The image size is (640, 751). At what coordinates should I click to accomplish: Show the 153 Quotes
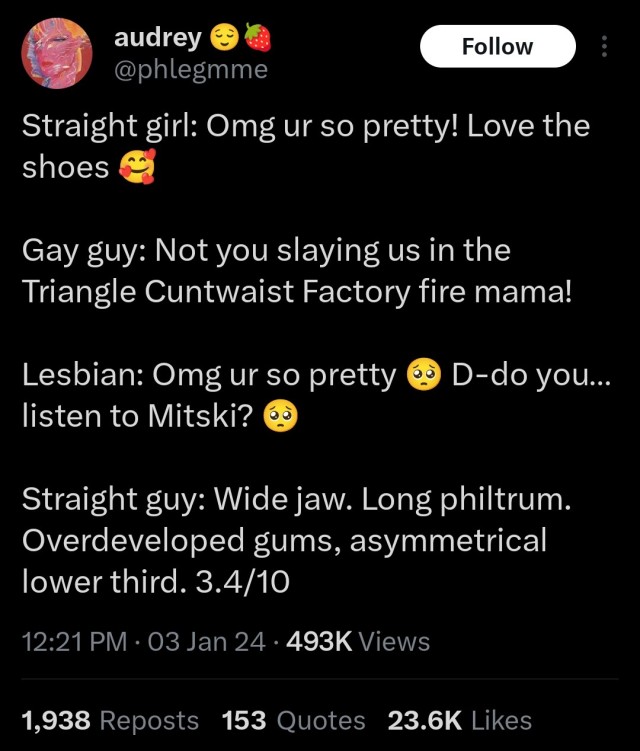click(293, 719)
